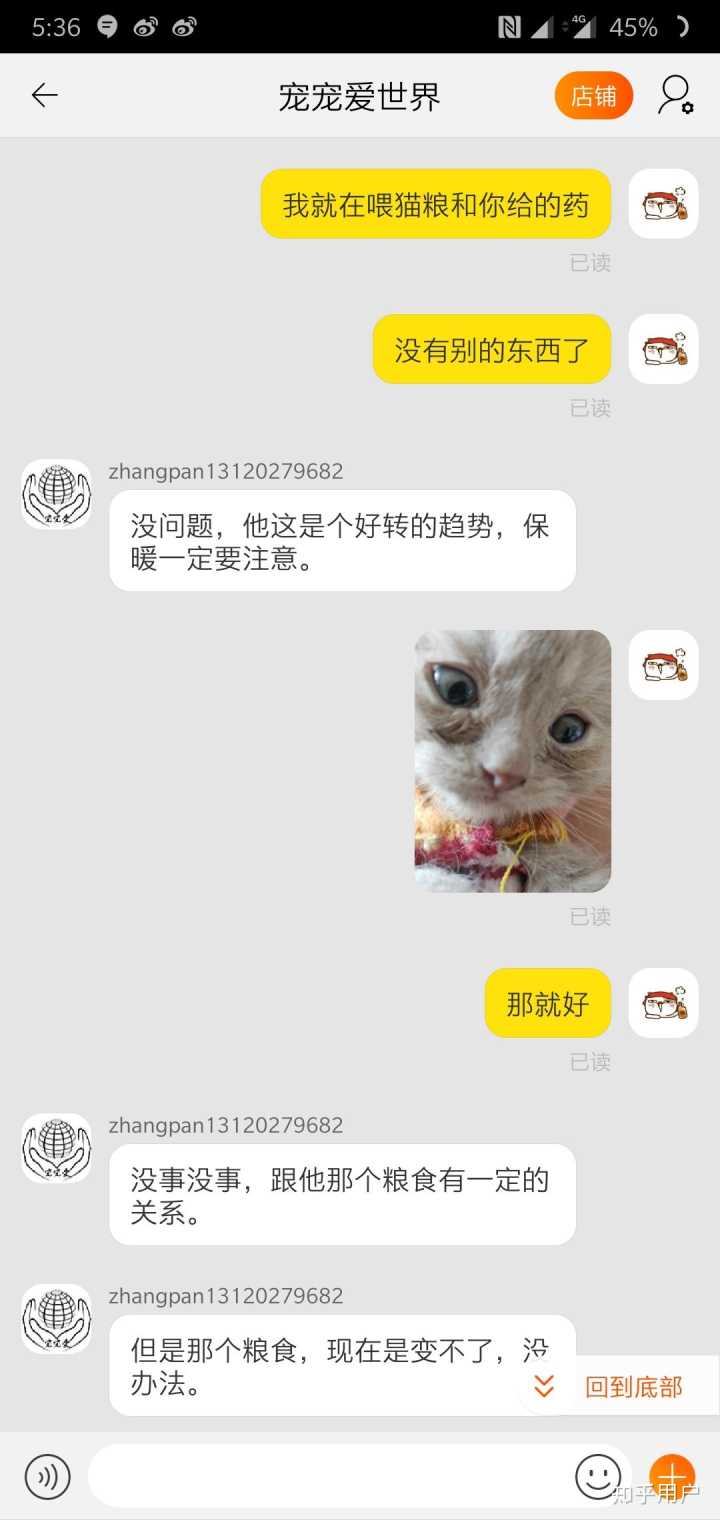Open the zhangpan13120279682 avatar above 没问题 message
The height and width of the screenshot is (1520, 720).
56,495
